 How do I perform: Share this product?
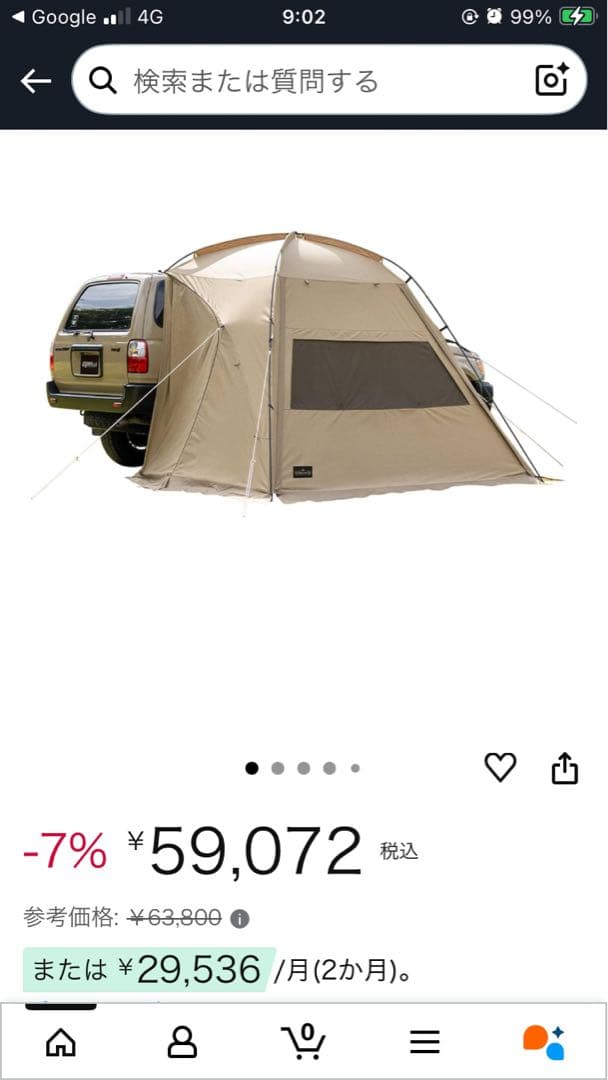click(565, 768)
